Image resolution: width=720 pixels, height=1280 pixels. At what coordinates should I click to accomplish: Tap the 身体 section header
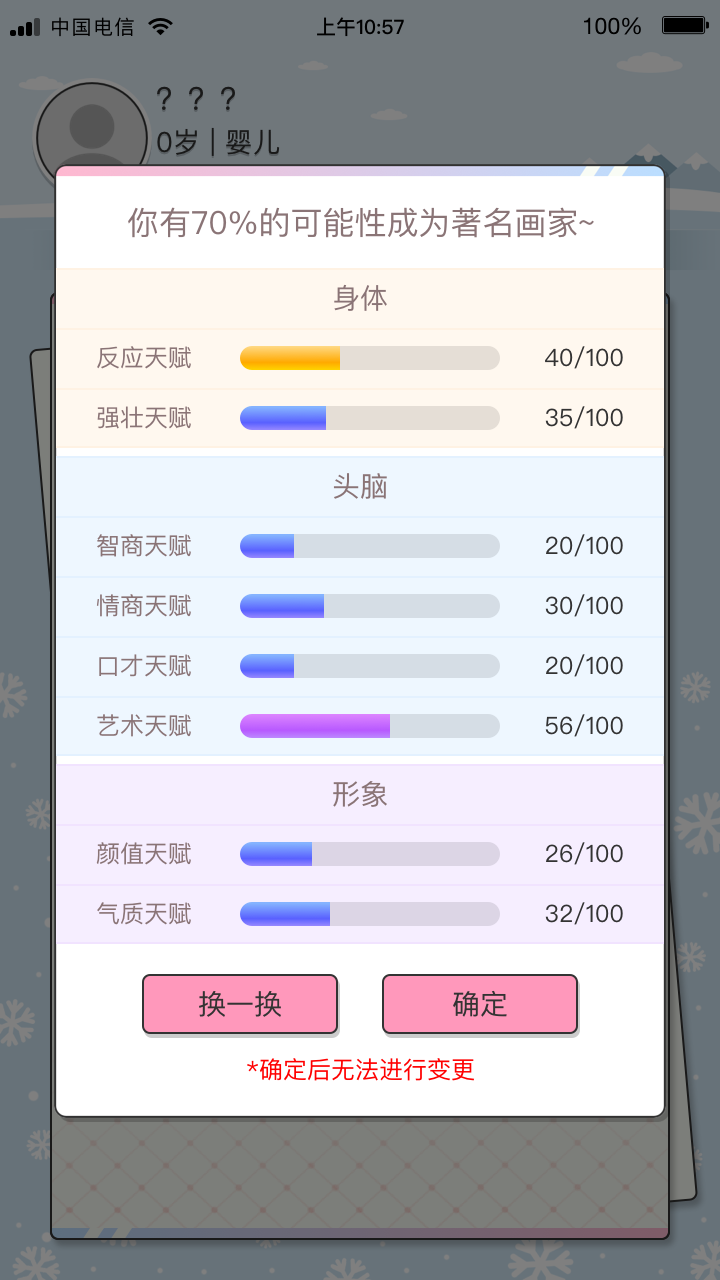(x=360, y=298)
